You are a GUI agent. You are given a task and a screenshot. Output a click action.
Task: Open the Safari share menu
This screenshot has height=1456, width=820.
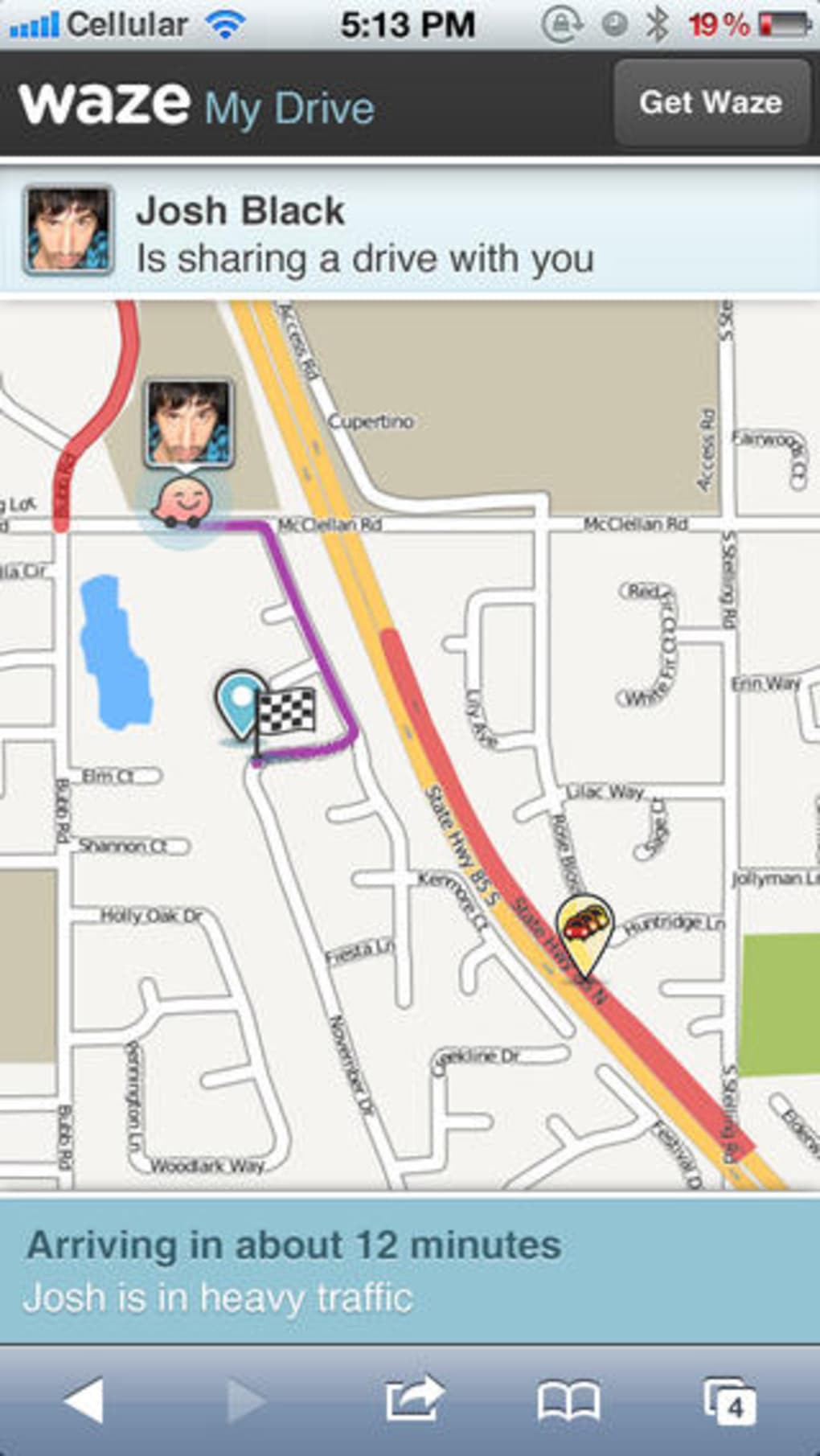pos(414,1400)
